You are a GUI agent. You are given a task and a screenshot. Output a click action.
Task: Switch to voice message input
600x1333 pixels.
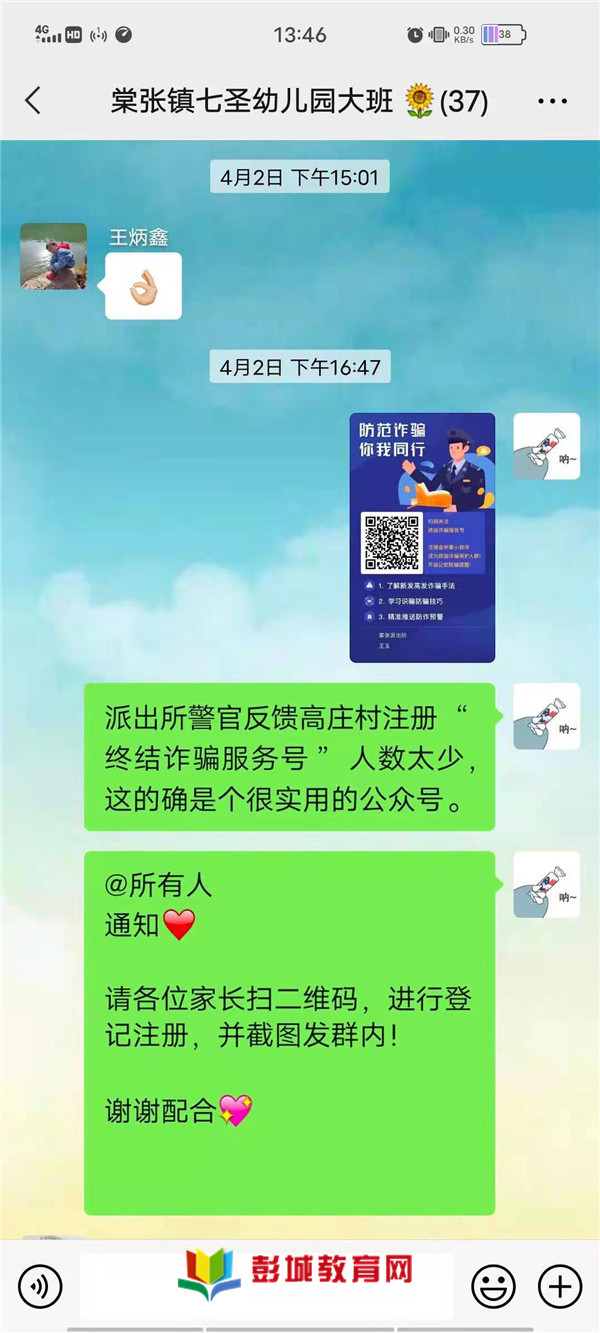pyautogui.click(x=40, y=1285)
